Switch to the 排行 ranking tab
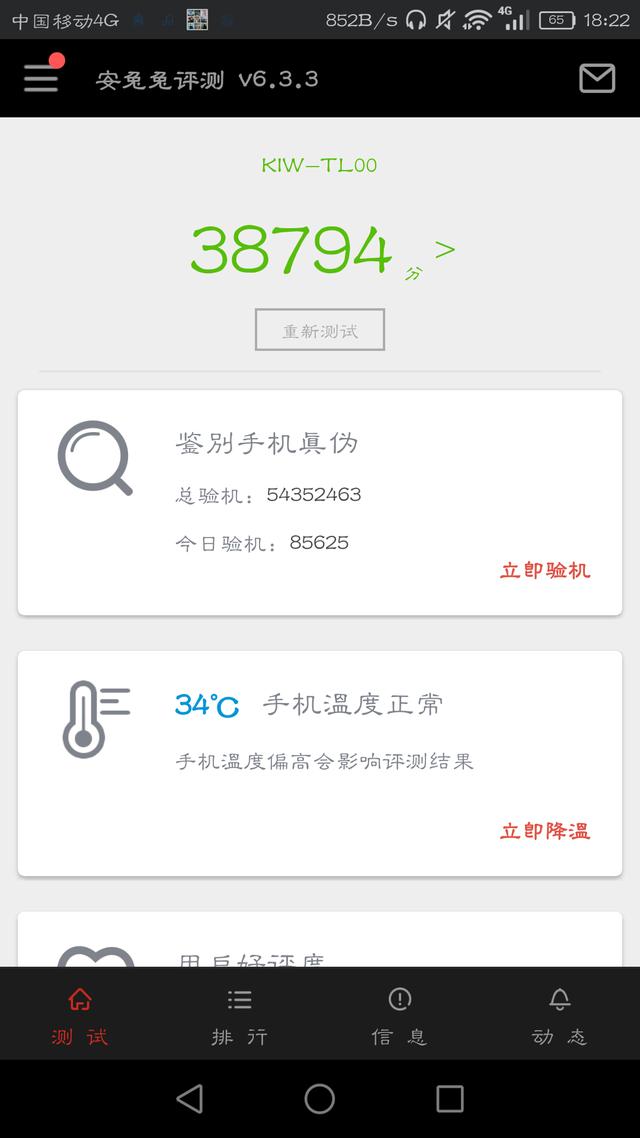This screenshot has height=1138, width=640. pos(240,1016)
